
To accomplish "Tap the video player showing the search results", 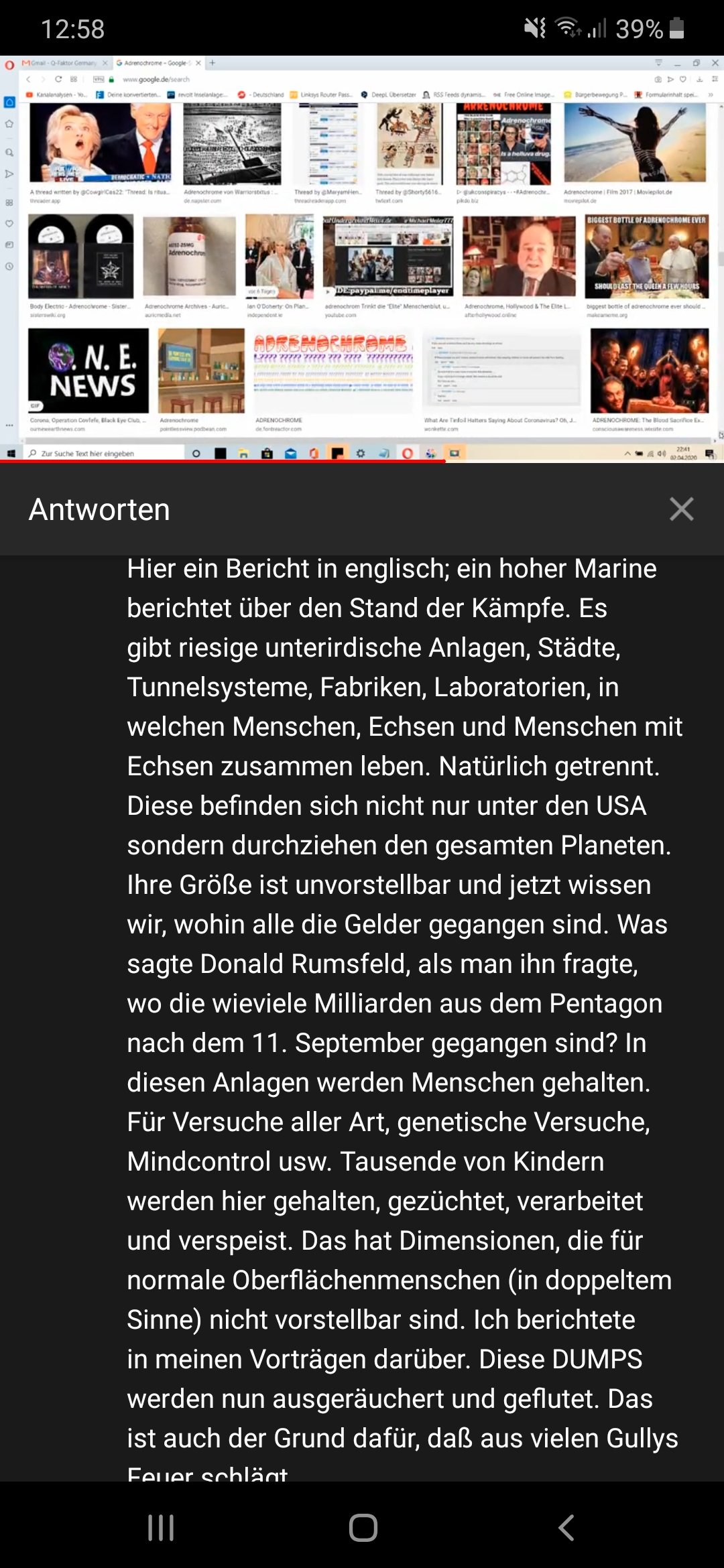I will [x=362, y=259].
